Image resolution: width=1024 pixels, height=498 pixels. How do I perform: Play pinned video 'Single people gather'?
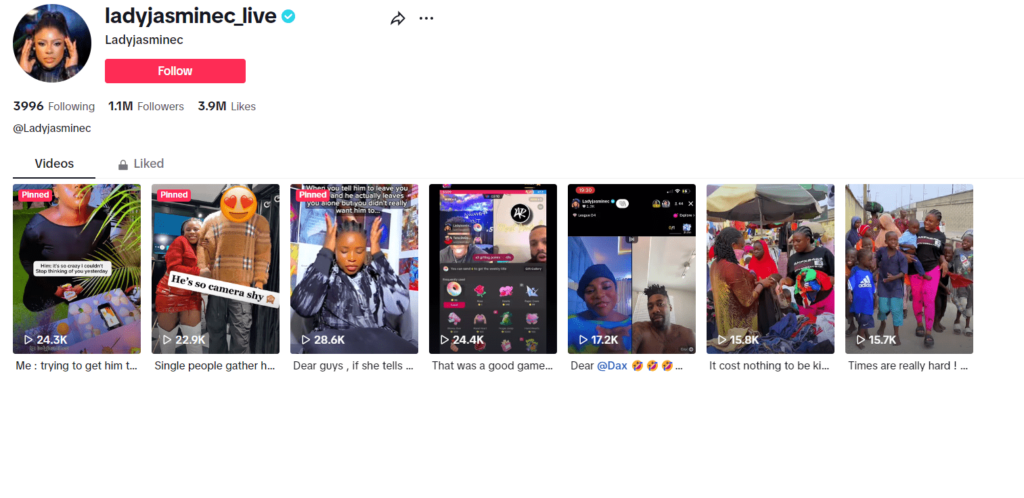215,268
